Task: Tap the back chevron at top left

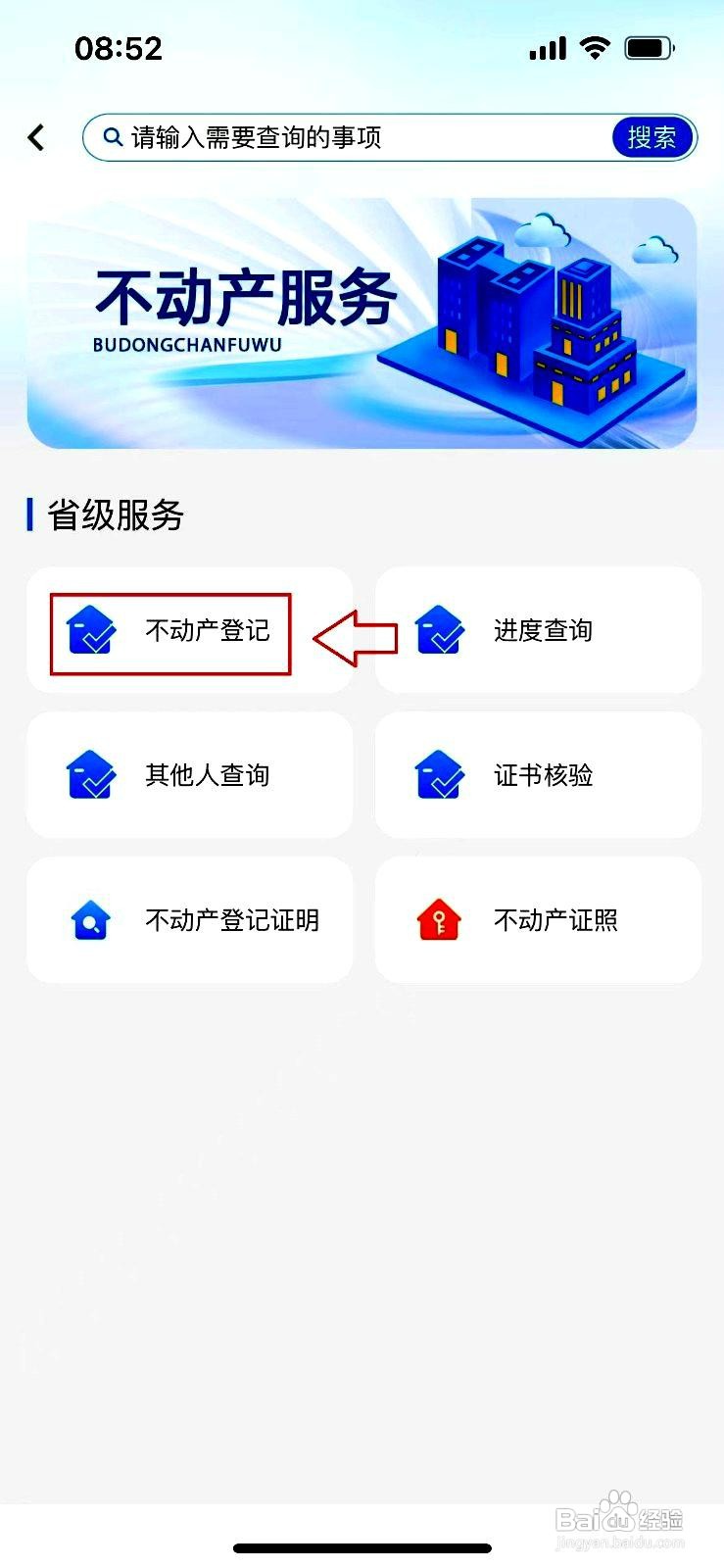Action: click(36, 137)
